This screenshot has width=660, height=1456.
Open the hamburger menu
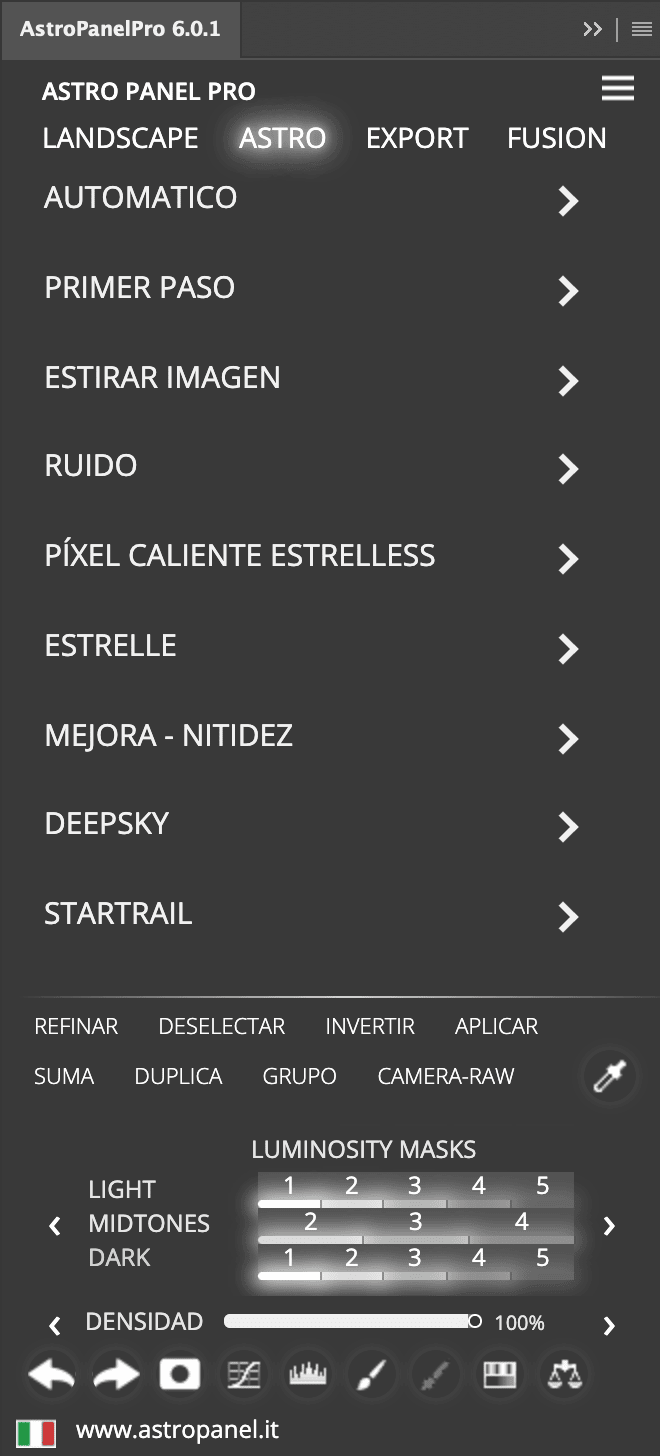coord(617,89)
